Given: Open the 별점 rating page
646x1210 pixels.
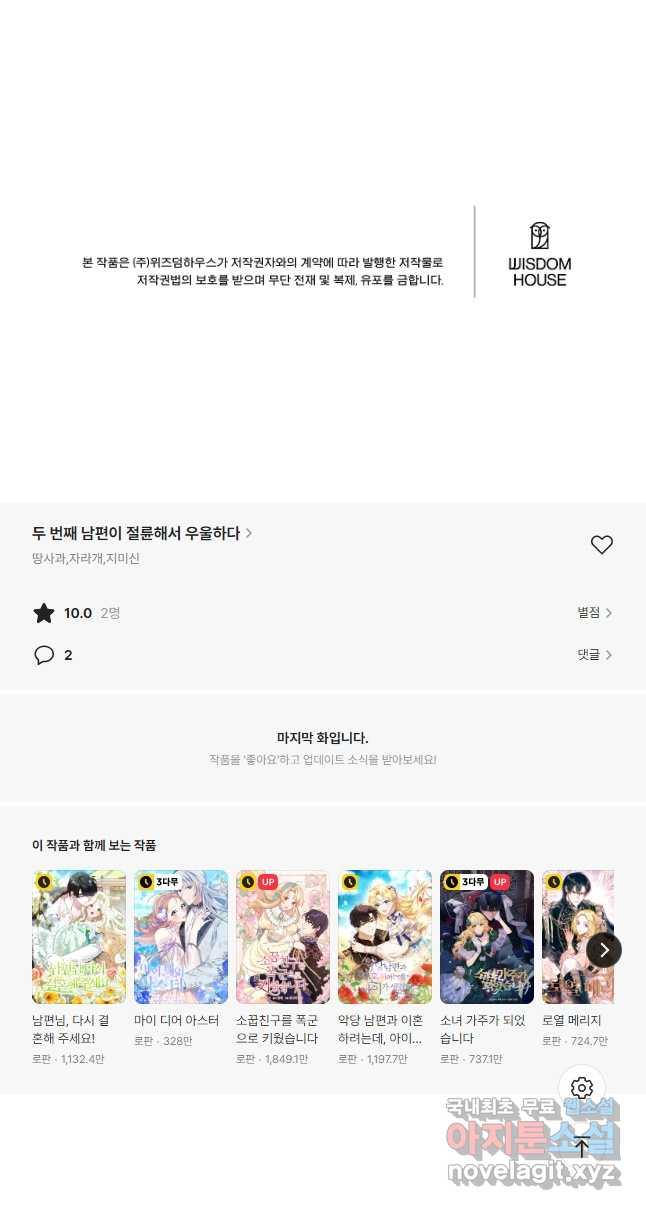Looking at the screenshot, I should coord(594,613).
